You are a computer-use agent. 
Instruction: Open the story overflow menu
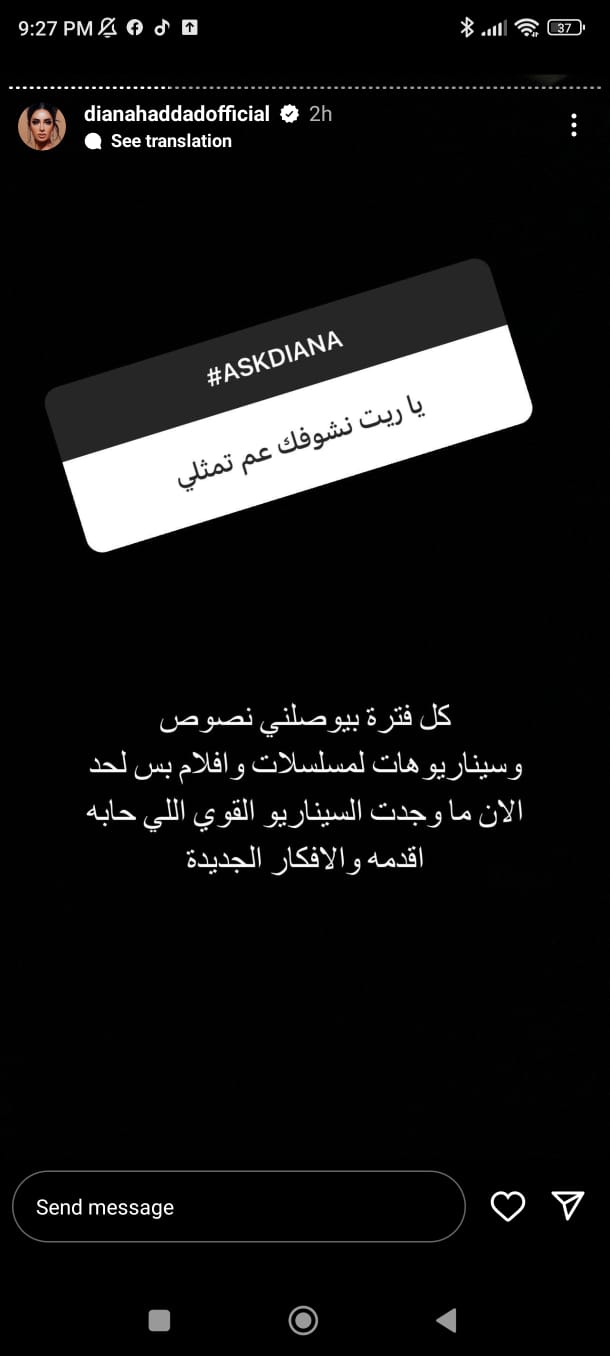coord(573,125)
